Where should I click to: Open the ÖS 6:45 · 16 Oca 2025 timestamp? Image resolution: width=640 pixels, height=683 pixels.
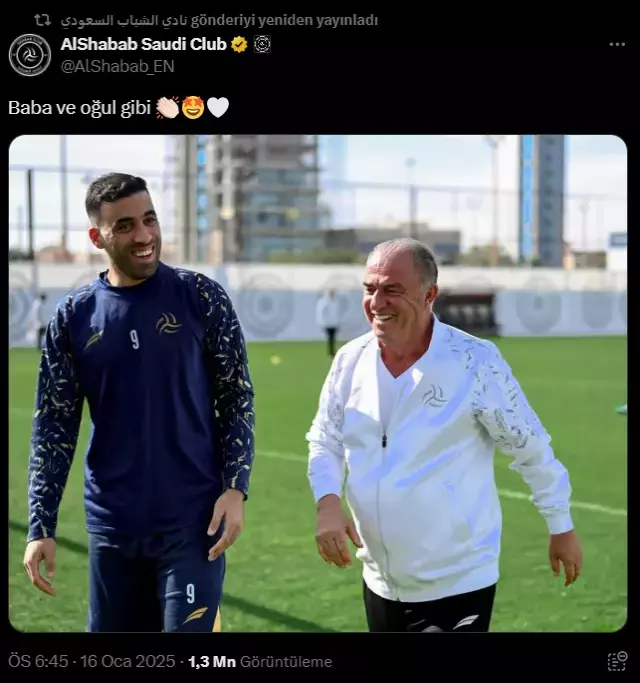90,661
